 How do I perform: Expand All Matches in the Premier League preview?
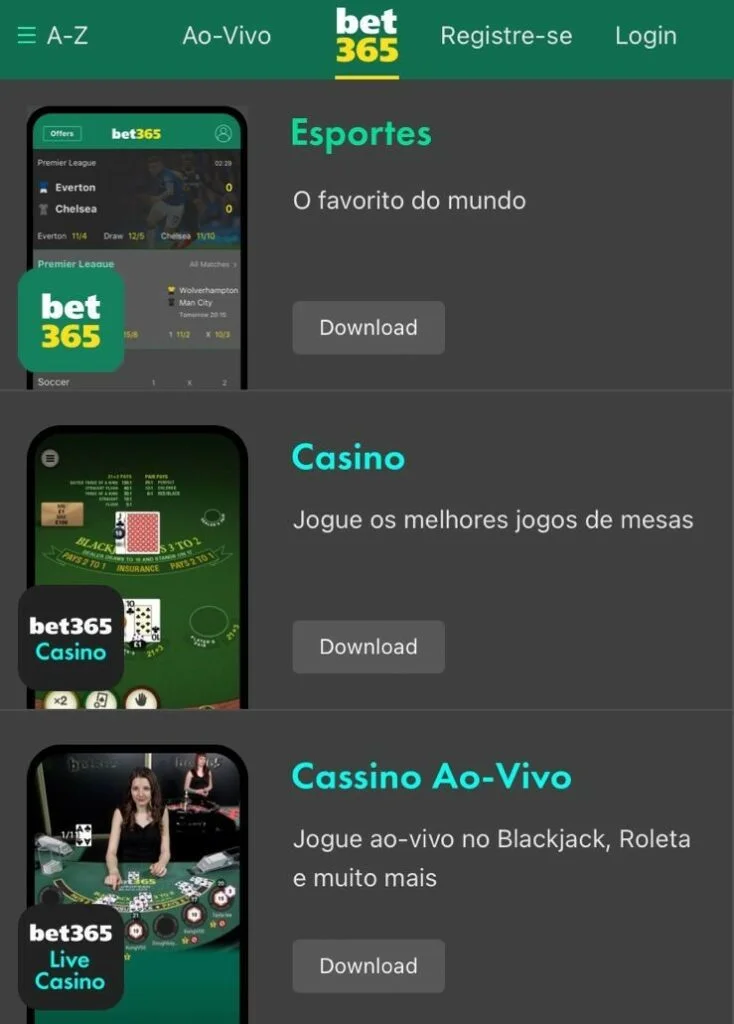[210, 264]
